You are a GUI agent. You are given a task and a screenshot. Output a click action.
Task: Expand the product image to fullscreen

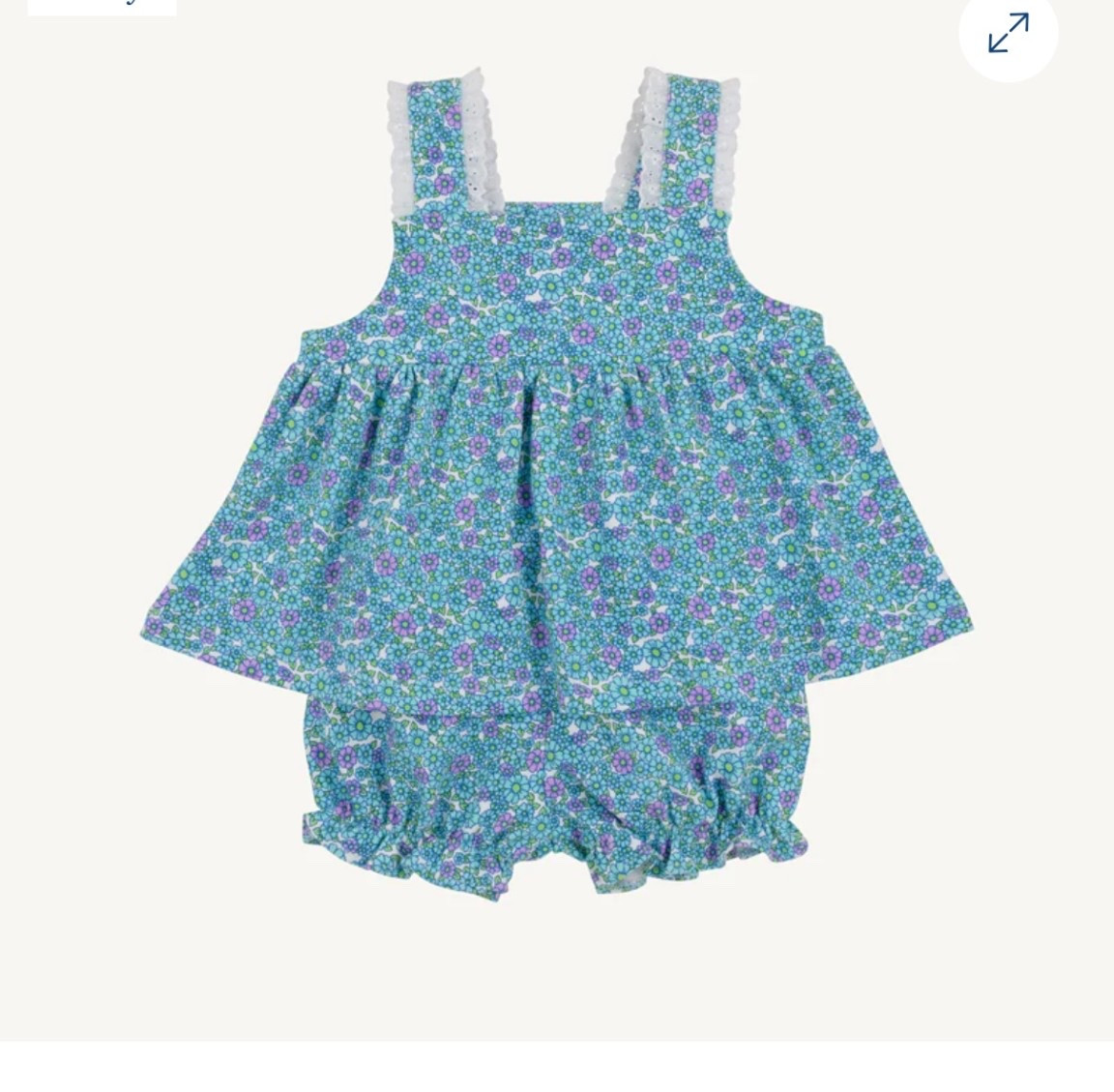point(1008,32)
